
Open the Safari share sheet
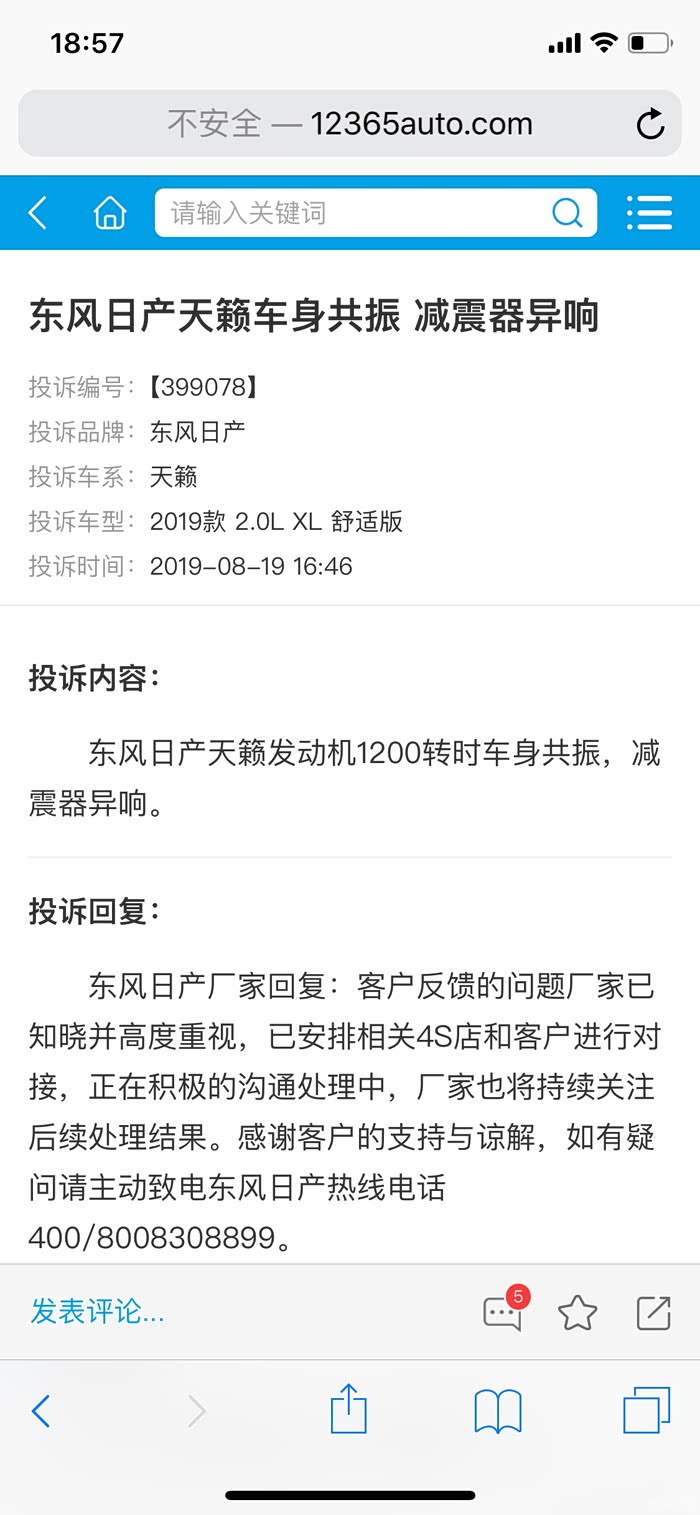(x=348, y=1411)
